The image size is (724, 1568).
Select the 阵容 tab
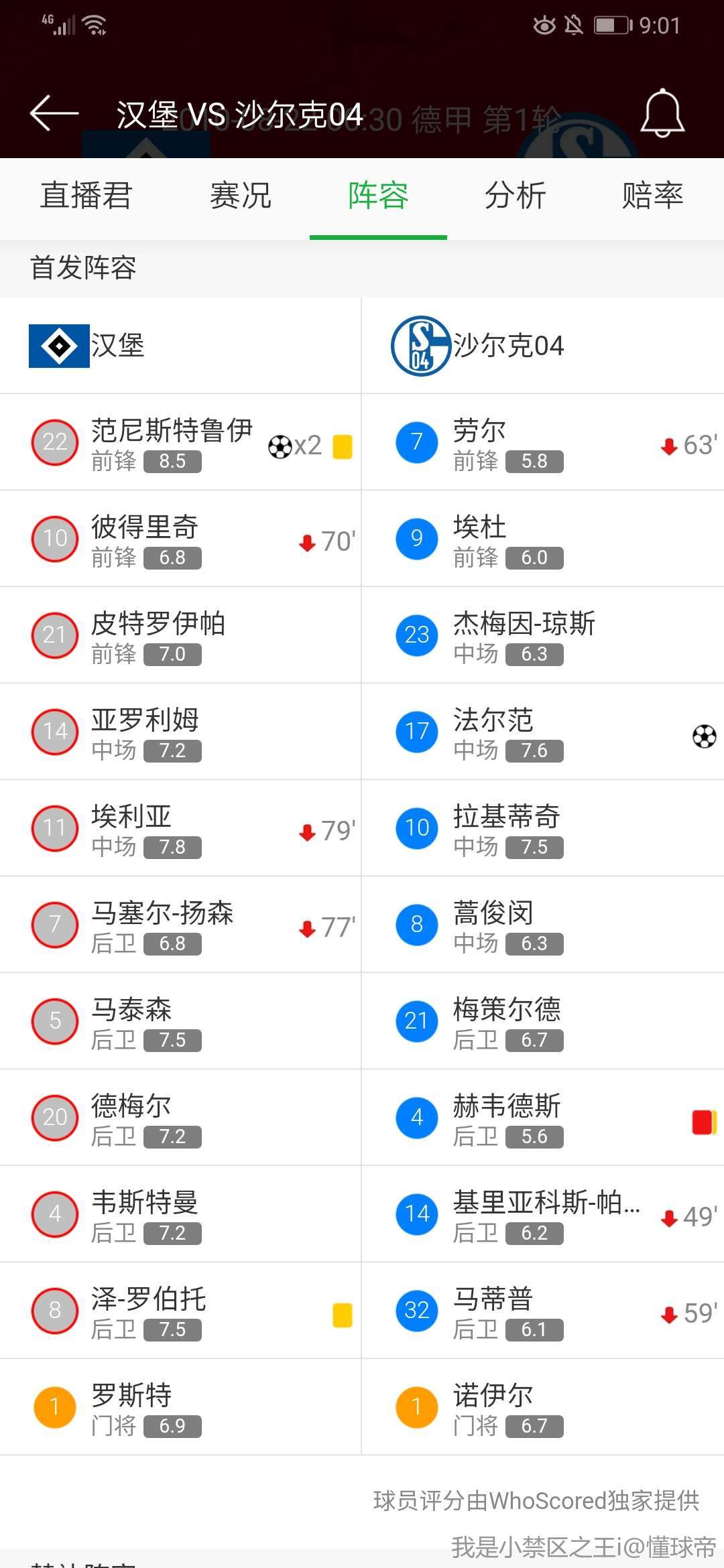point(378,196)
